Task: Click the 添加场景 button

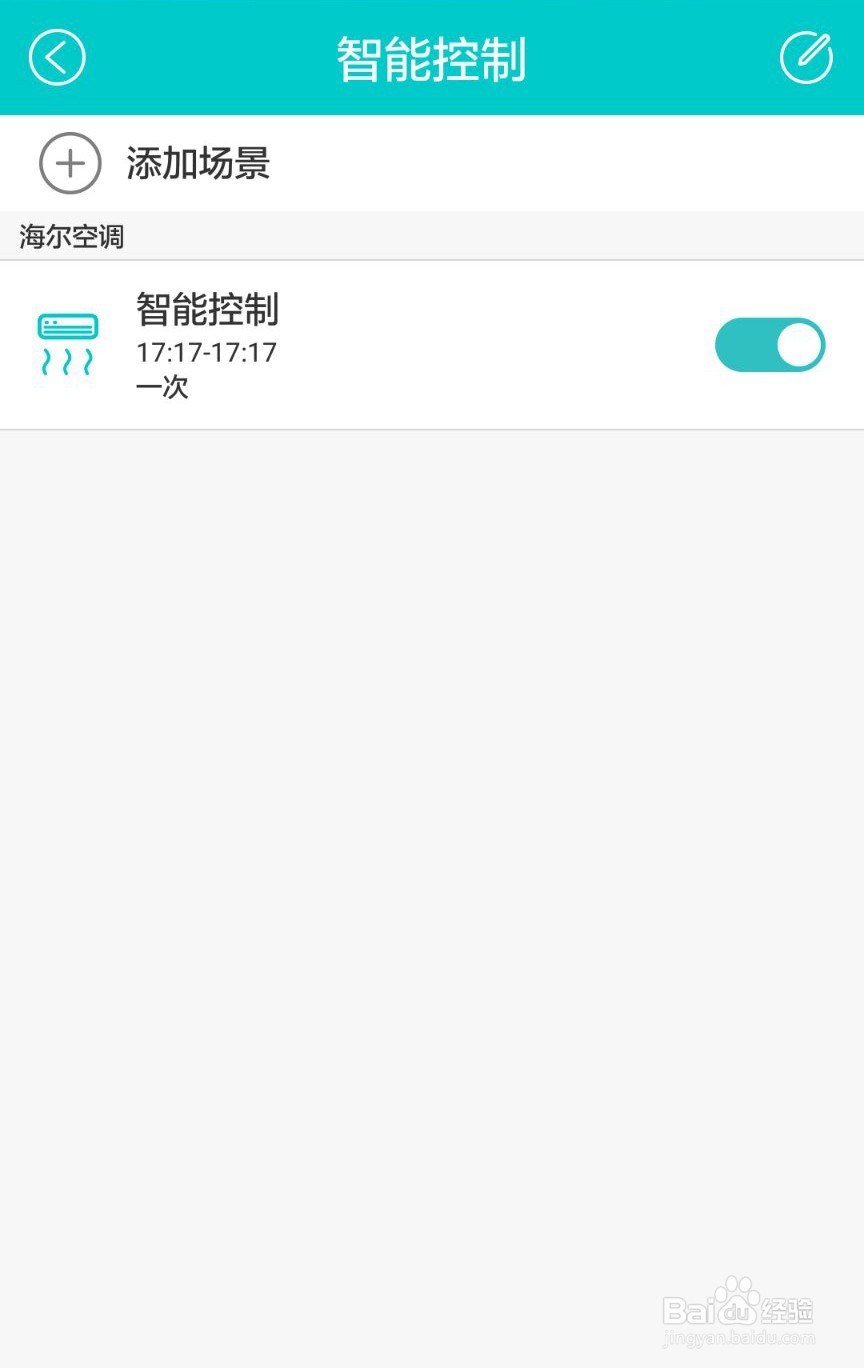Action: 199,163
